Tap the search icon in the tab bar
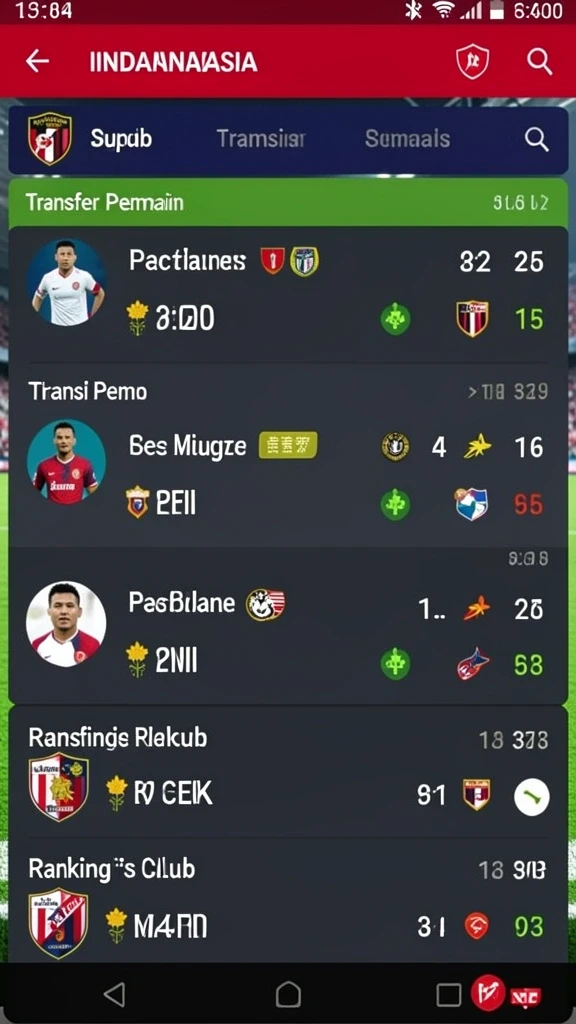 (x=536, y=139)
